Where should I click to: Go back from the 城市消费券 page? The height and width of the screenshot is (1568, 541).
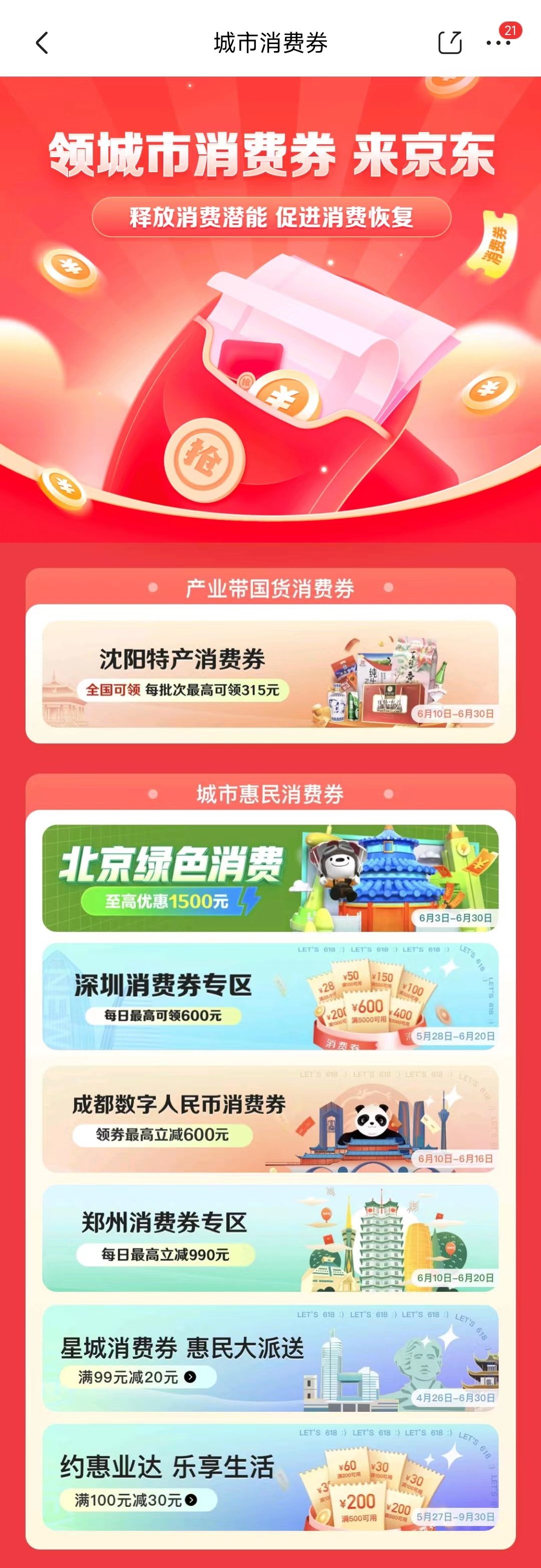pyautogui.click(x=42, y=43)
